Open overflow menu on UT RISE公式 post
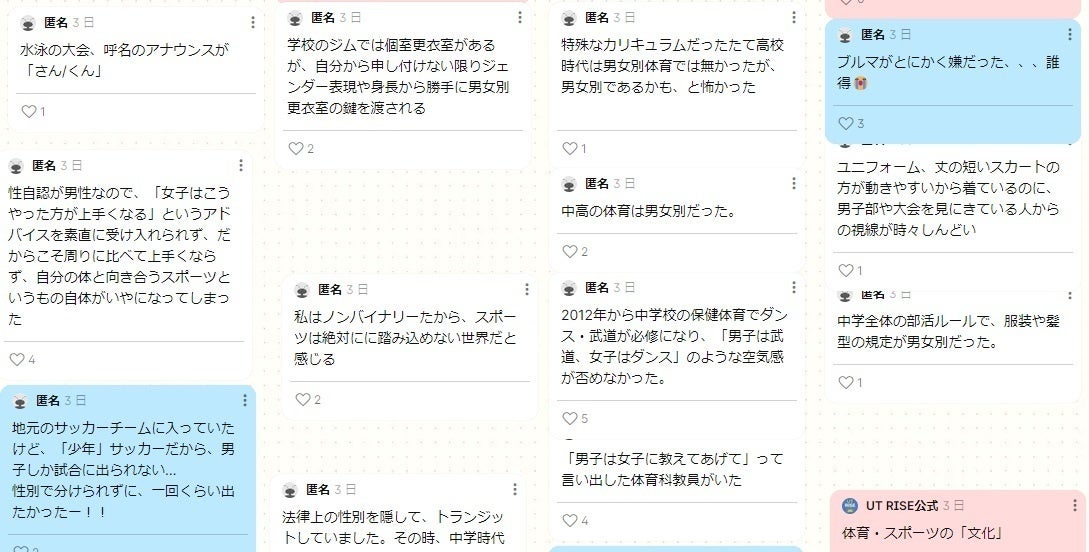 (x=1074, y=505)
